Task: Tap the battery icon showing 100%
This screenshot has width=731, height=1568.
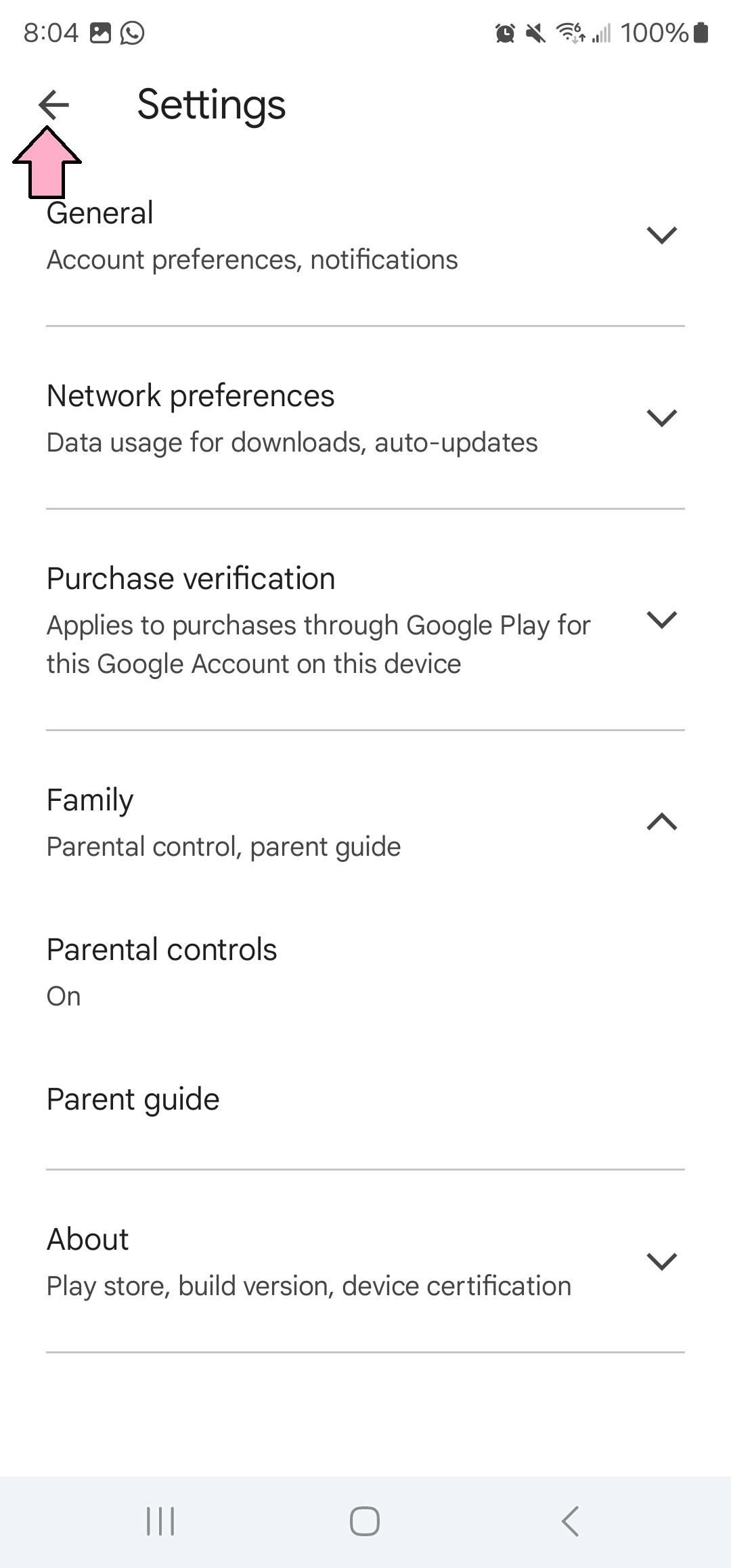Action: click(701, 32)
